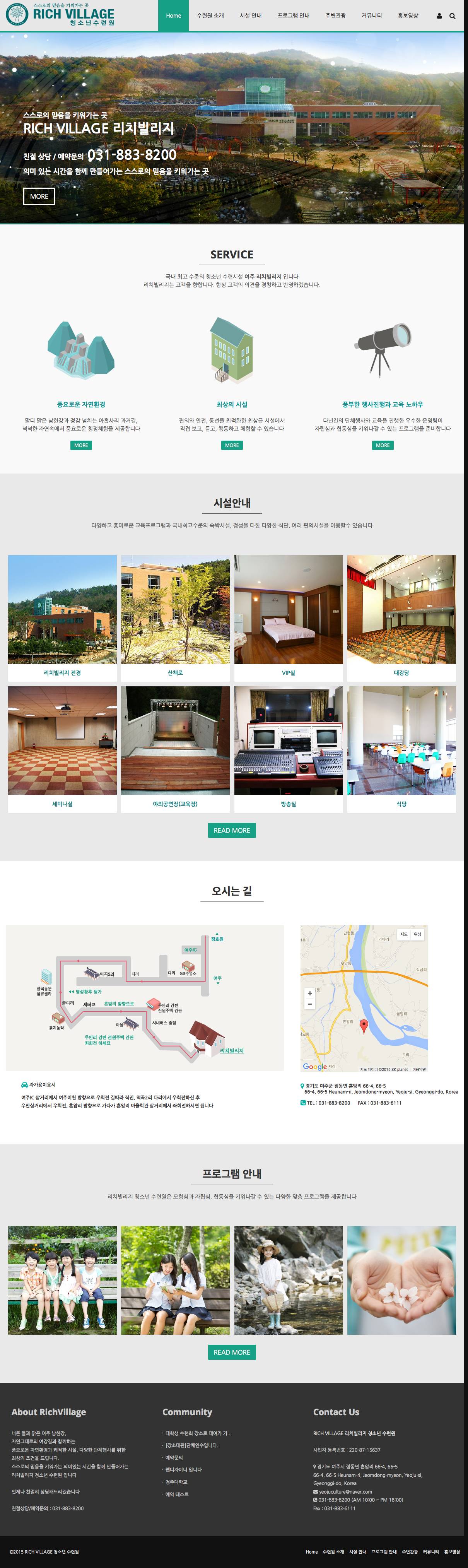Viewport: 468px width, 1568px height.
Task: Tap MORE under 최상의 시설
Action: pyautogui.click(x=232, y=445)
